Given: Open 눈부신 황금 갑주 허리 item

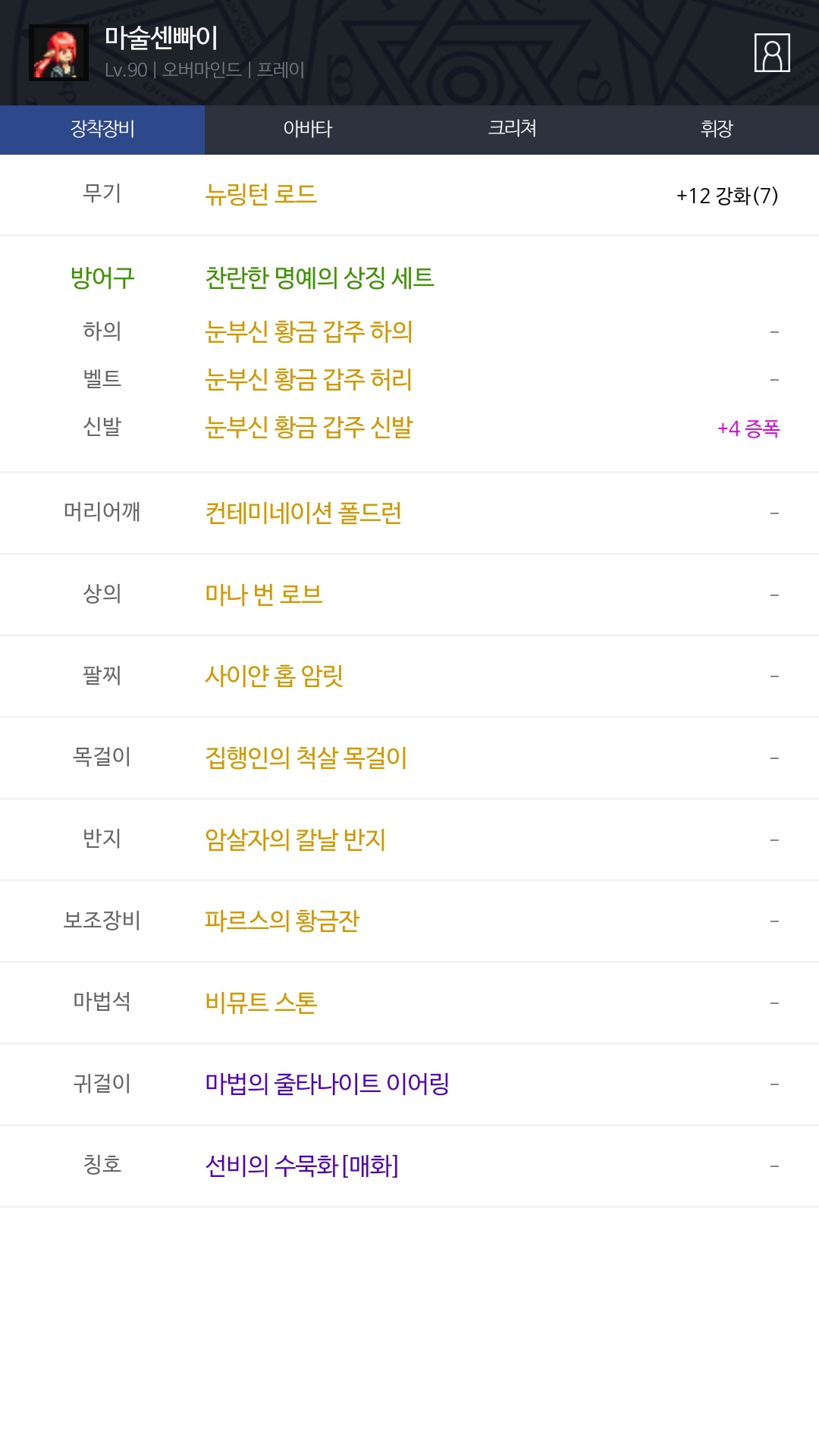Looking at the screenshot, I should click(x=309, y=379).
